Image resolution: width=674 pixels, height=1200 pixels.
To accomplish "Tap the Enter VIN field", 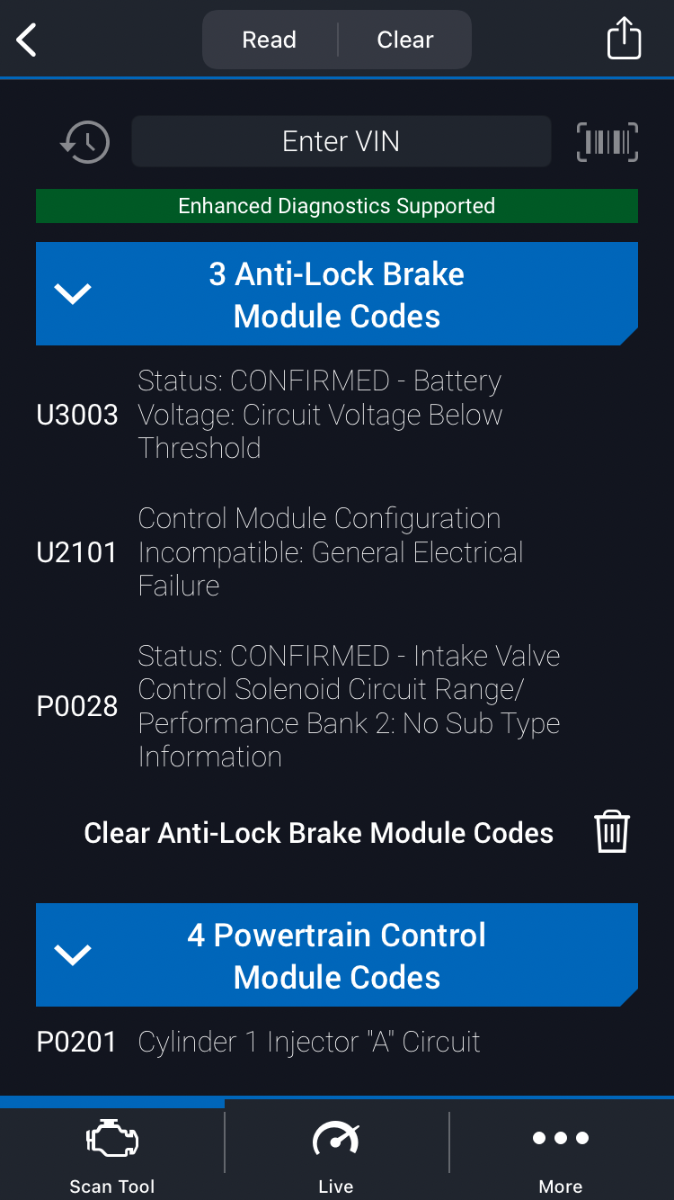I will click(341, 141).
